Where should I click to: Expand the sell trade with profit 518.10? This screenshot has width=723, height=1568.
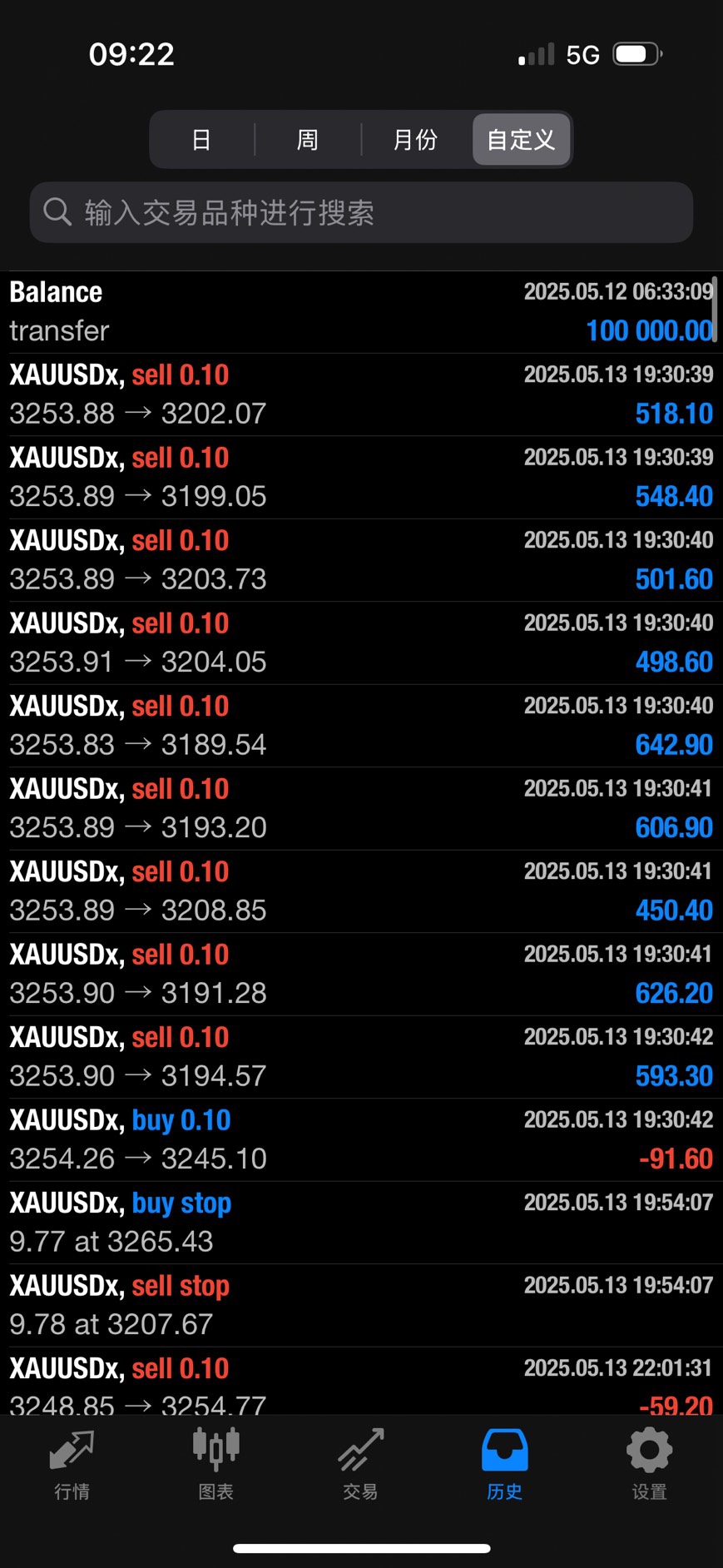point(361,394)
